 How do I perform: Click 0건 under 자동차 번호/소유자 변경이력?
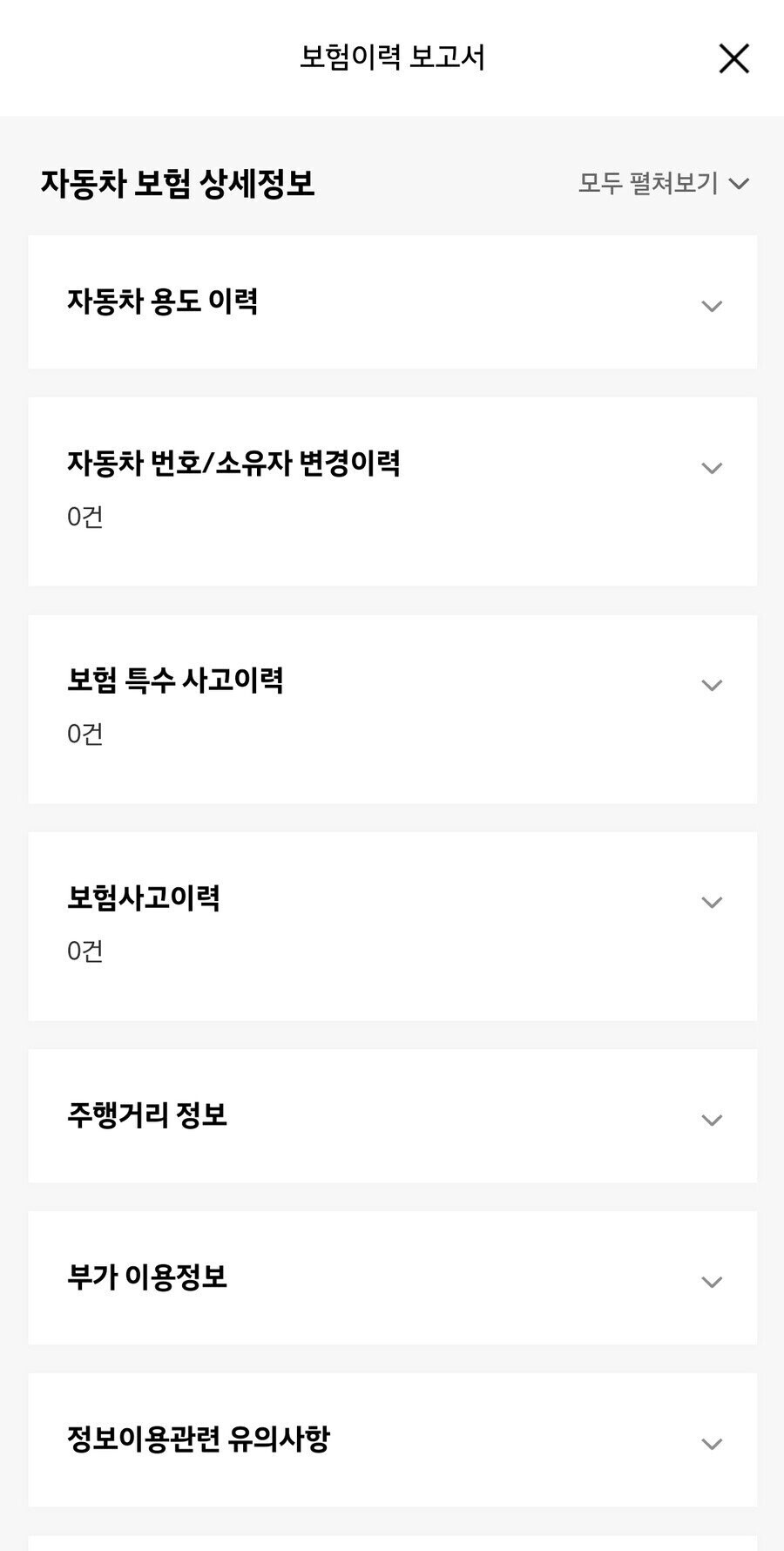[84, 517]
